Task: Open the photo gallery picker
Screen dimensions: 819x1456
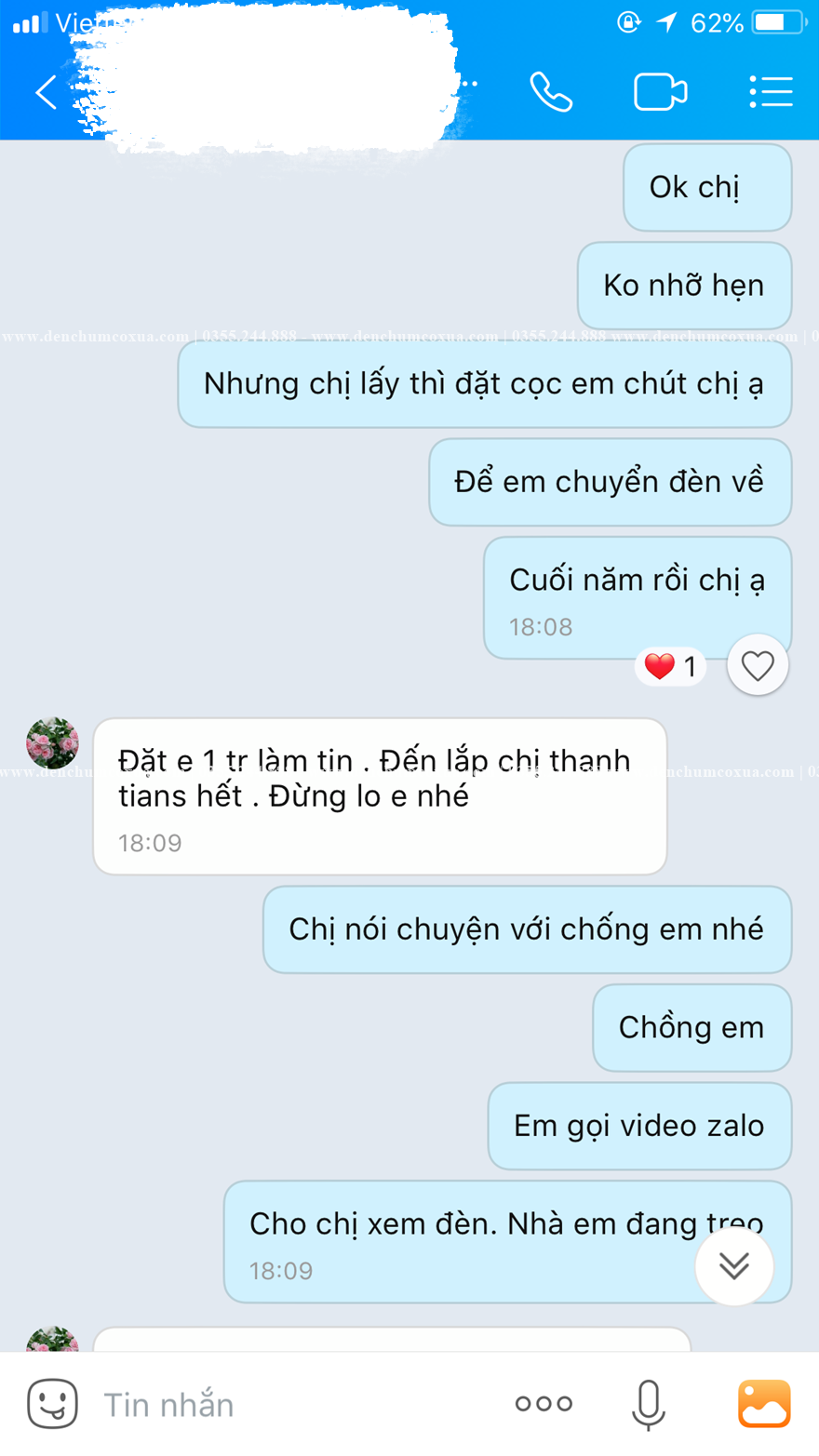Action: (764, 1404)
